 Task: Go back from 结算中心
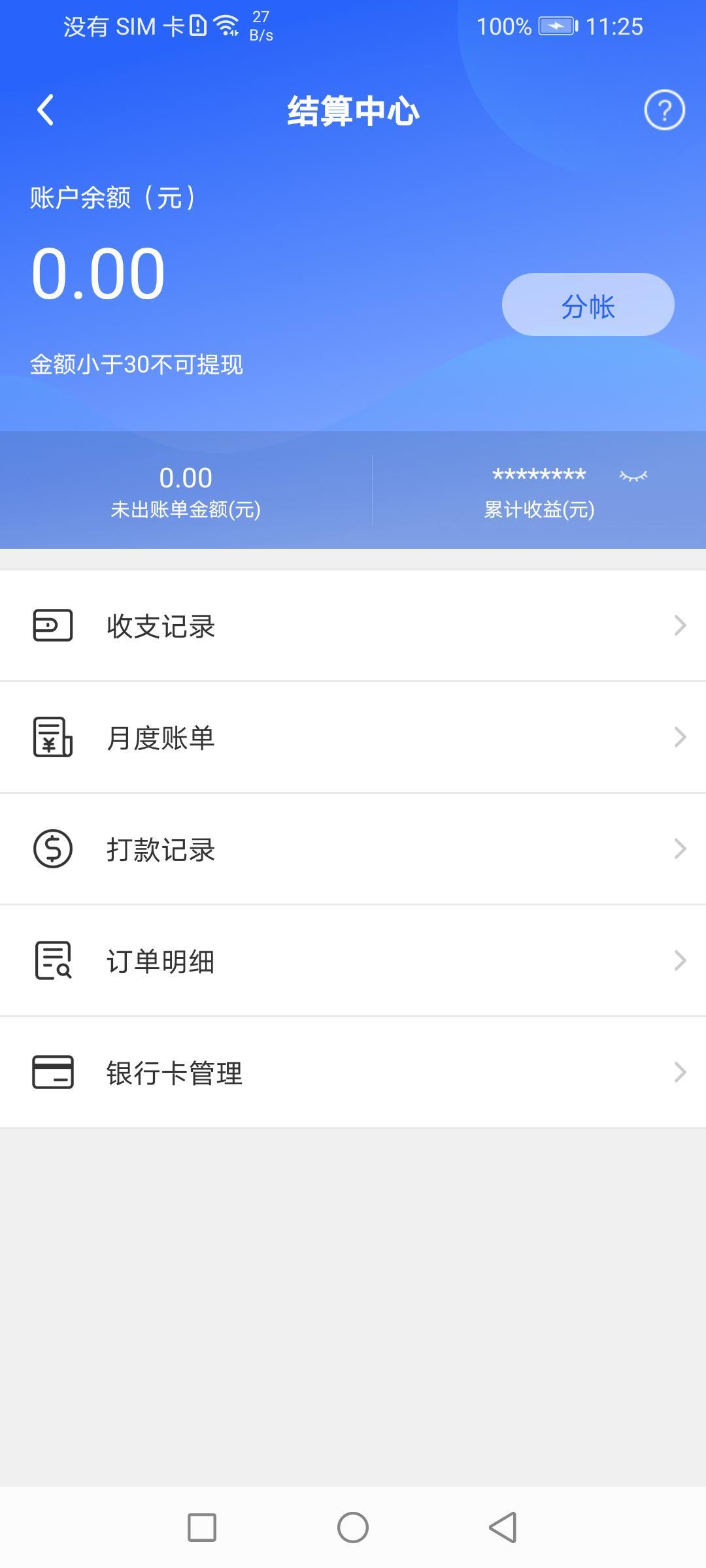click(45, 110)
